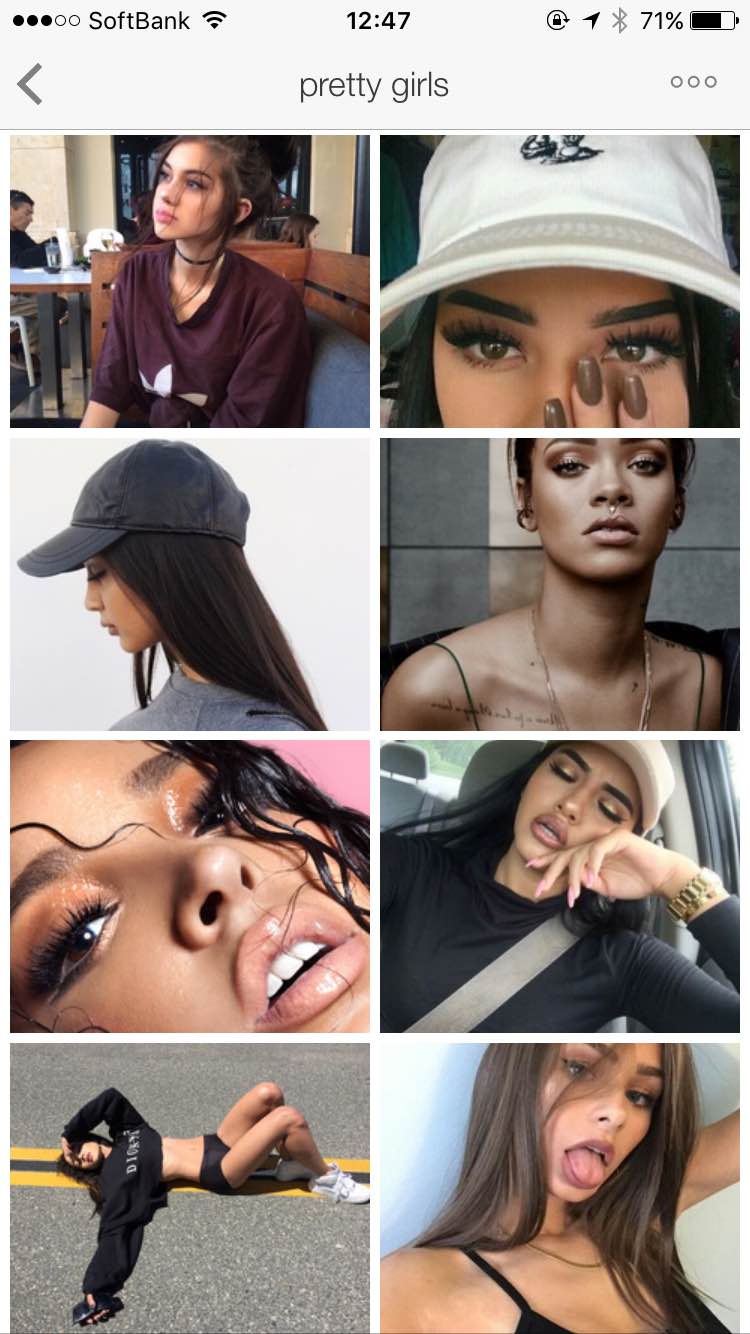
Task: Open the white bucket hat photo
Action: pos(560,282)
